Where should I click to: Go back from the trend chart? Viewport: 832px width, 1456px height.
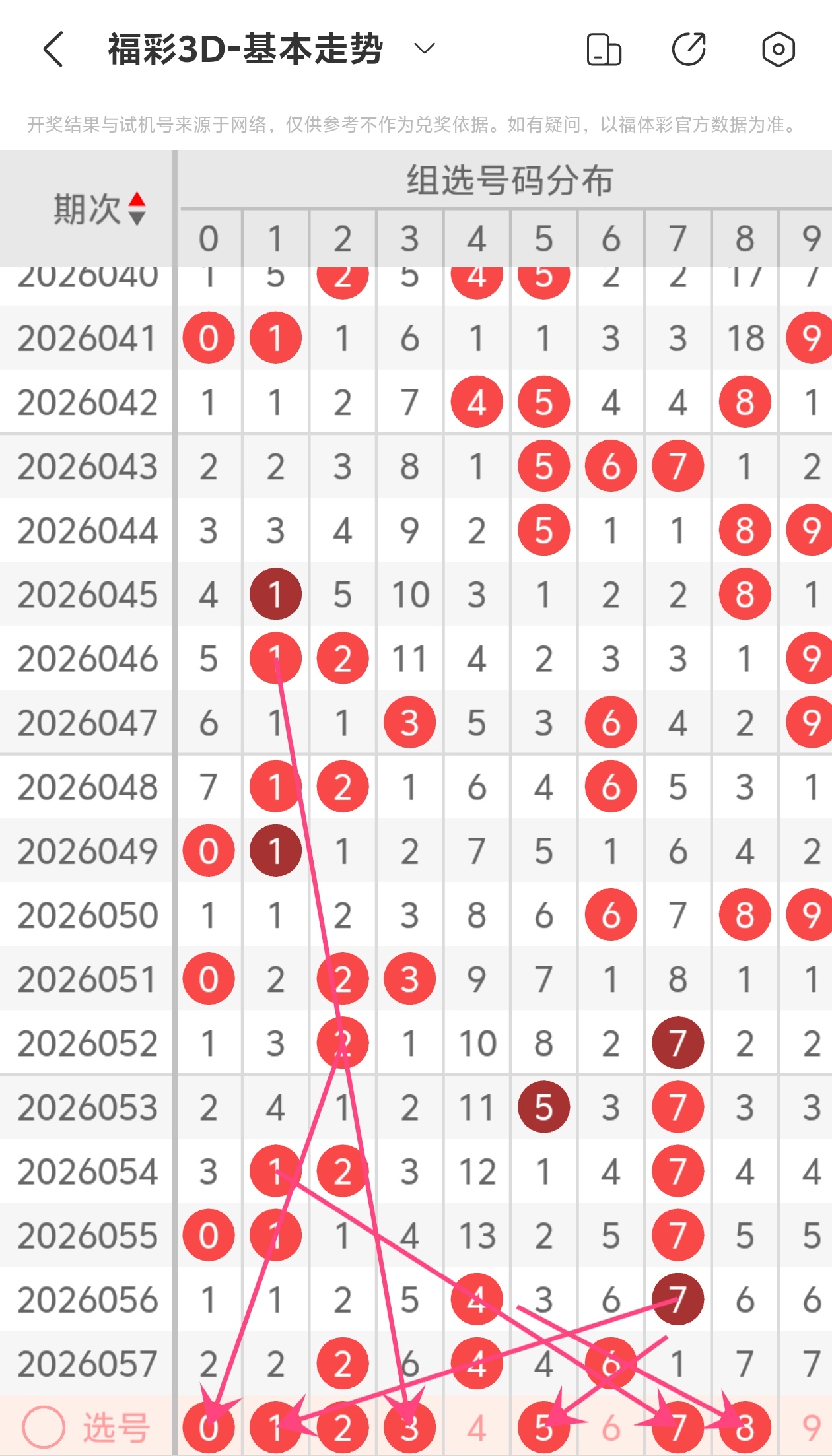[53, 49]
